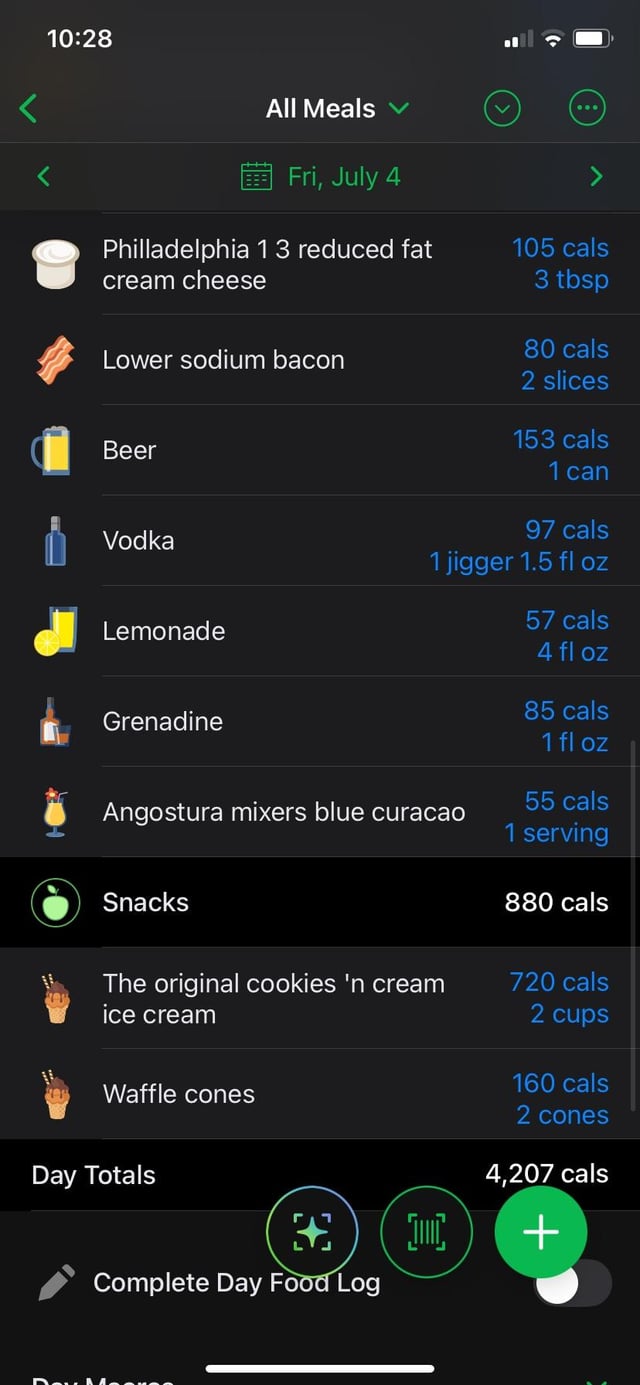Screen dimensions: 640x1385
Task: Launch the AI sparkle food scanner
Action: click(x=312, y=1232)
